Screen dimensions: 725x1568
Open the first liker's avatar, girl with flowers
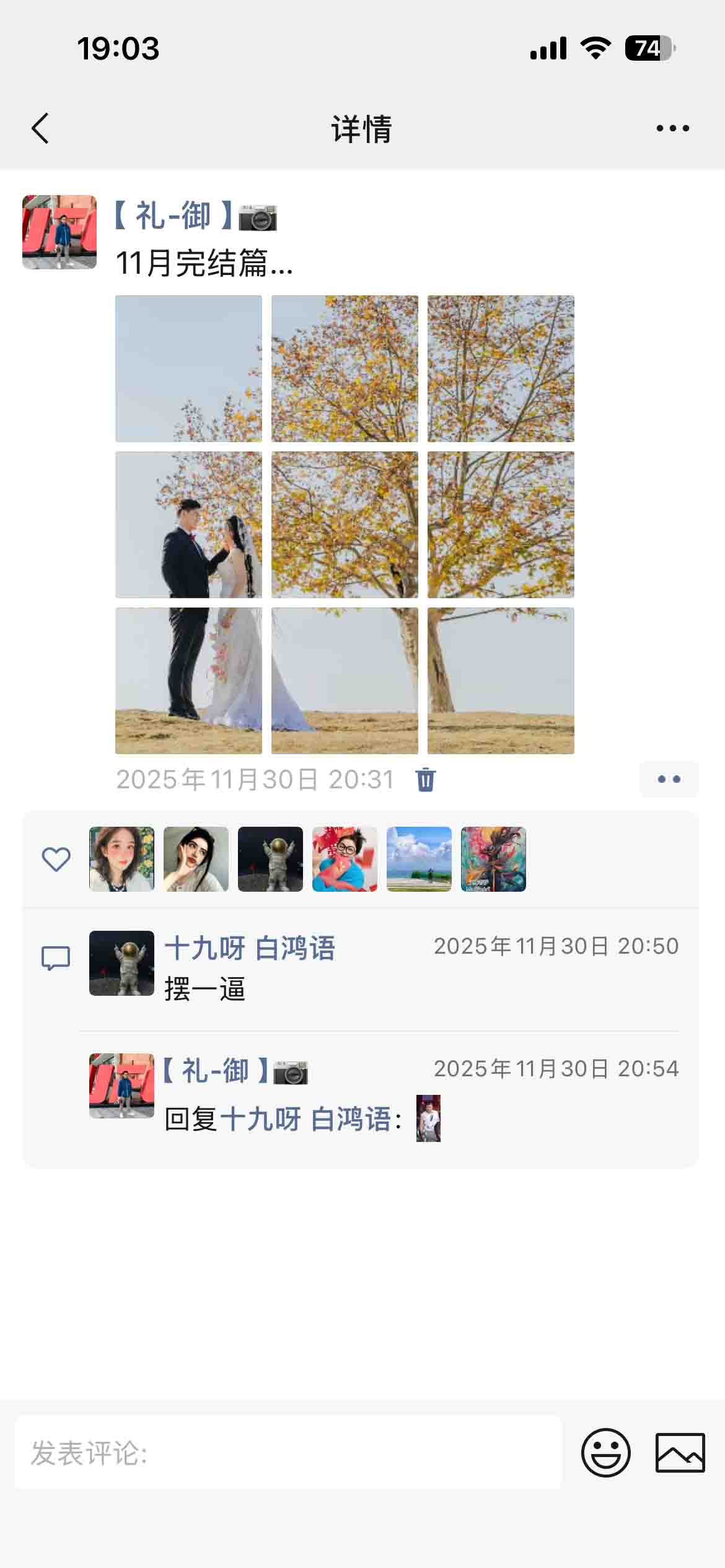click(x=121, y=859)
